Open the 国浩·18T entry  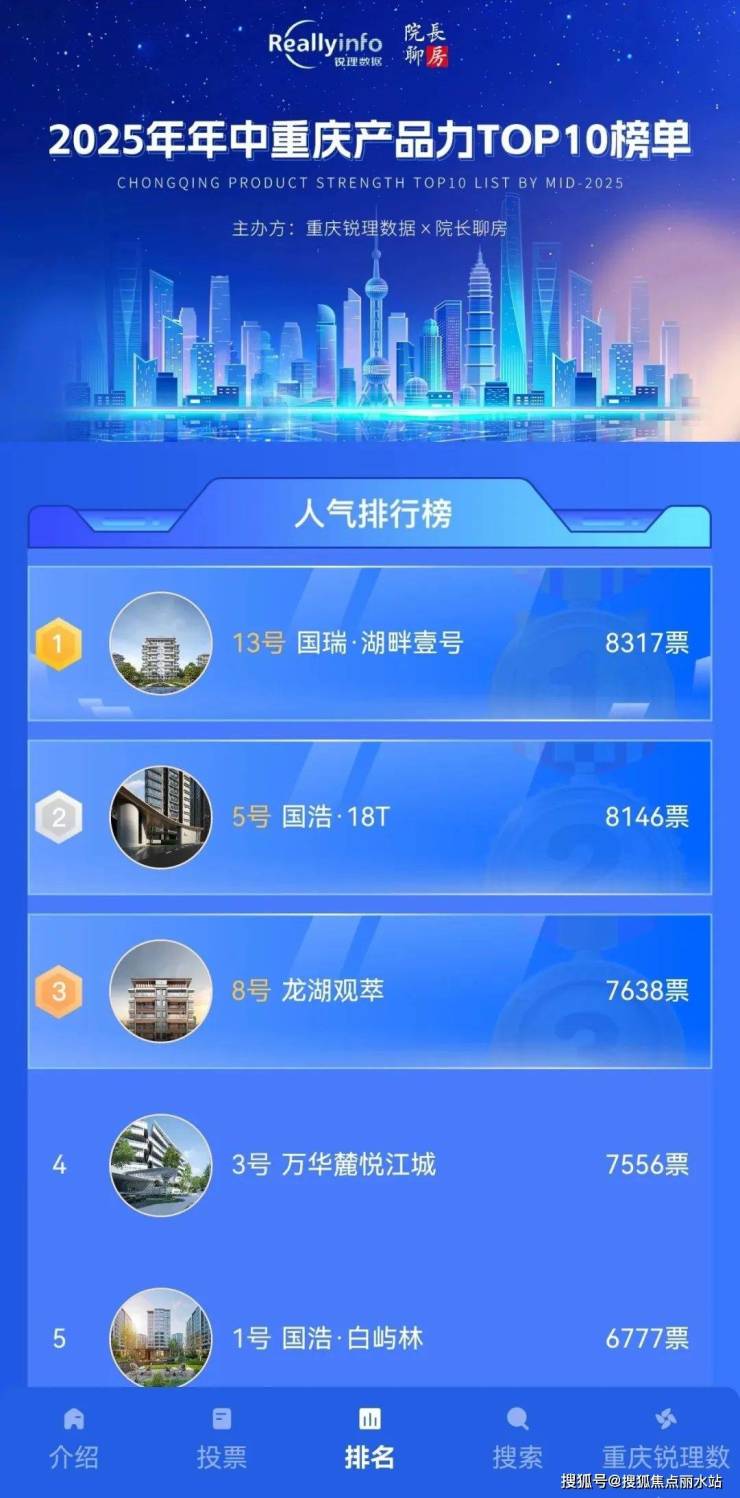pos(369,818)
